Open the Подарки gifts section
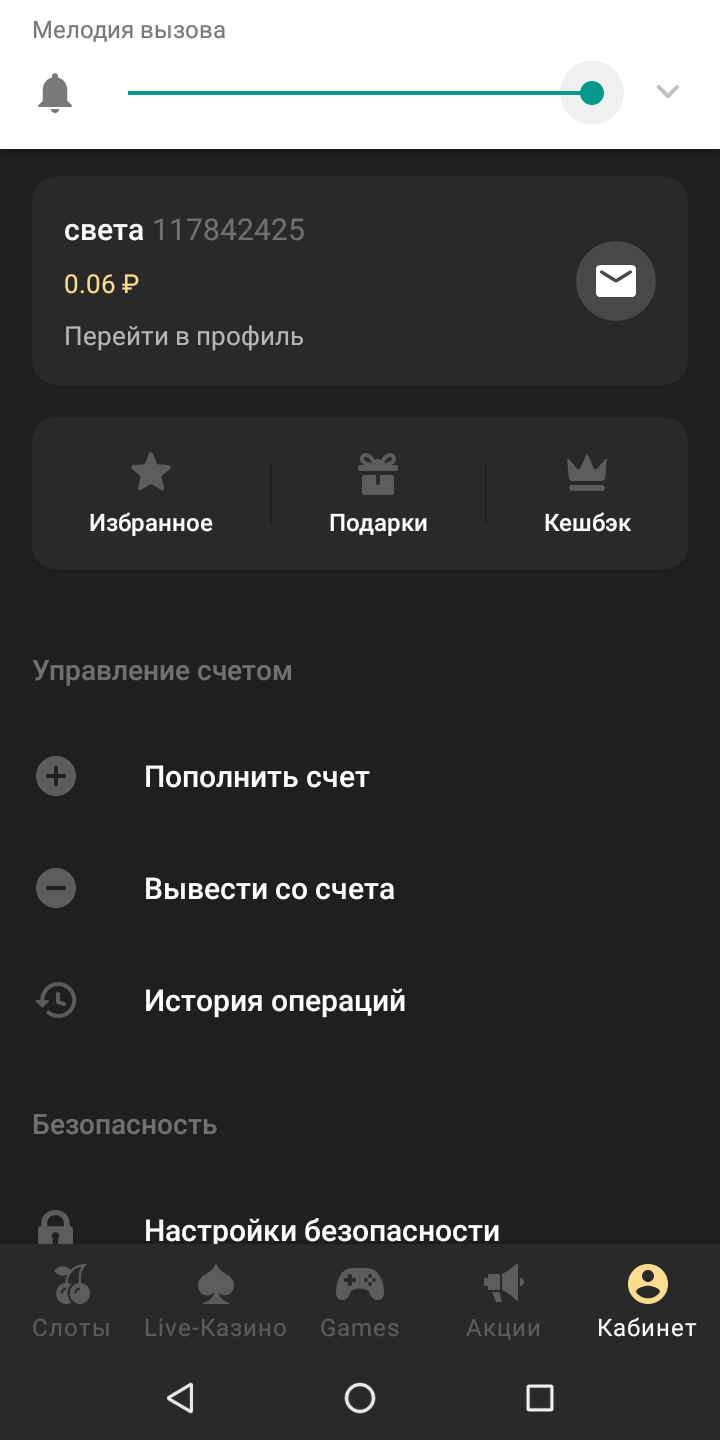The height and width of the screenshot is (1440, 720). pos(378,493)
